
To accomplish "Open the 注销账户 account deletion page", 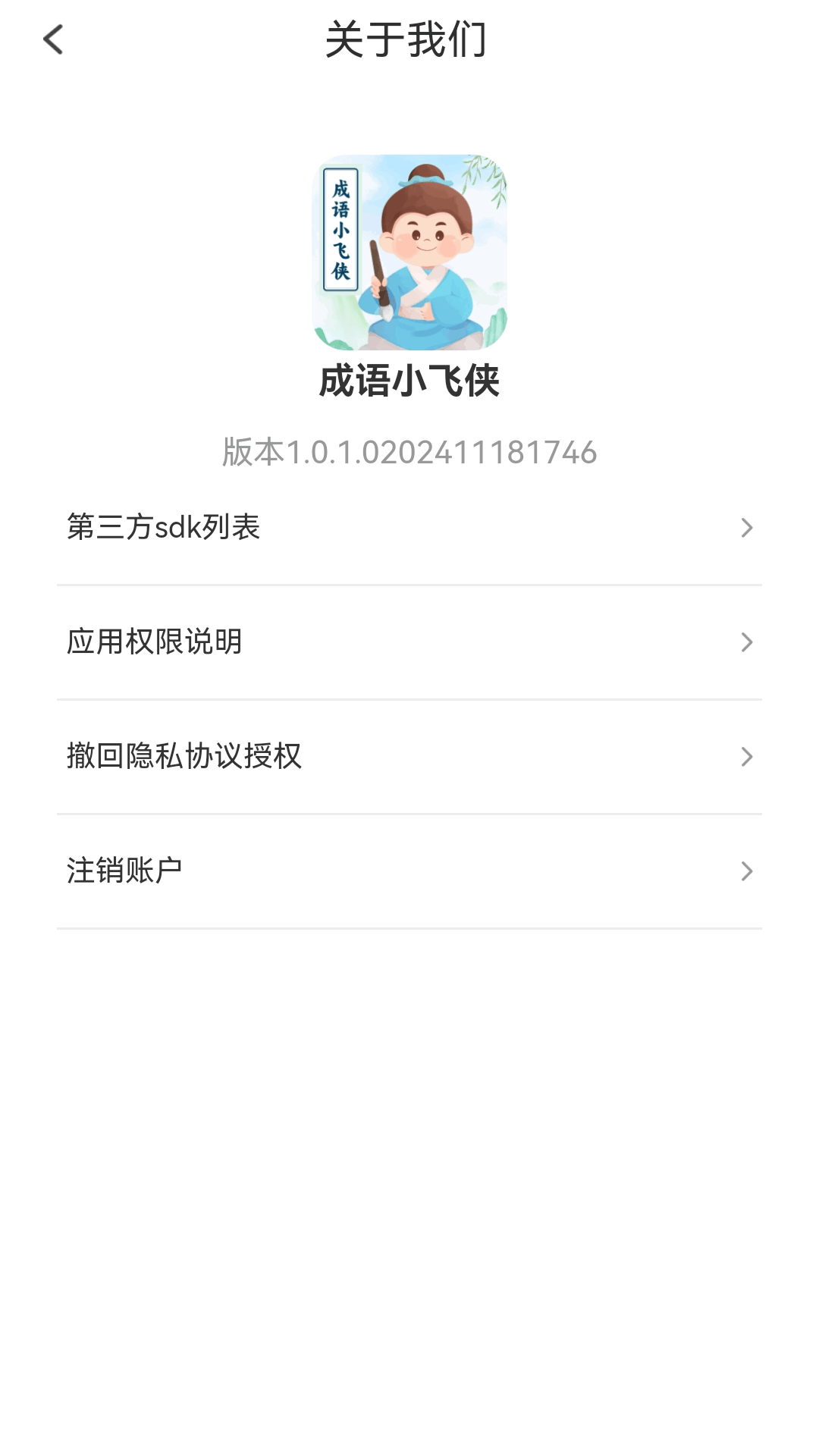I will [x=409, y=872].
